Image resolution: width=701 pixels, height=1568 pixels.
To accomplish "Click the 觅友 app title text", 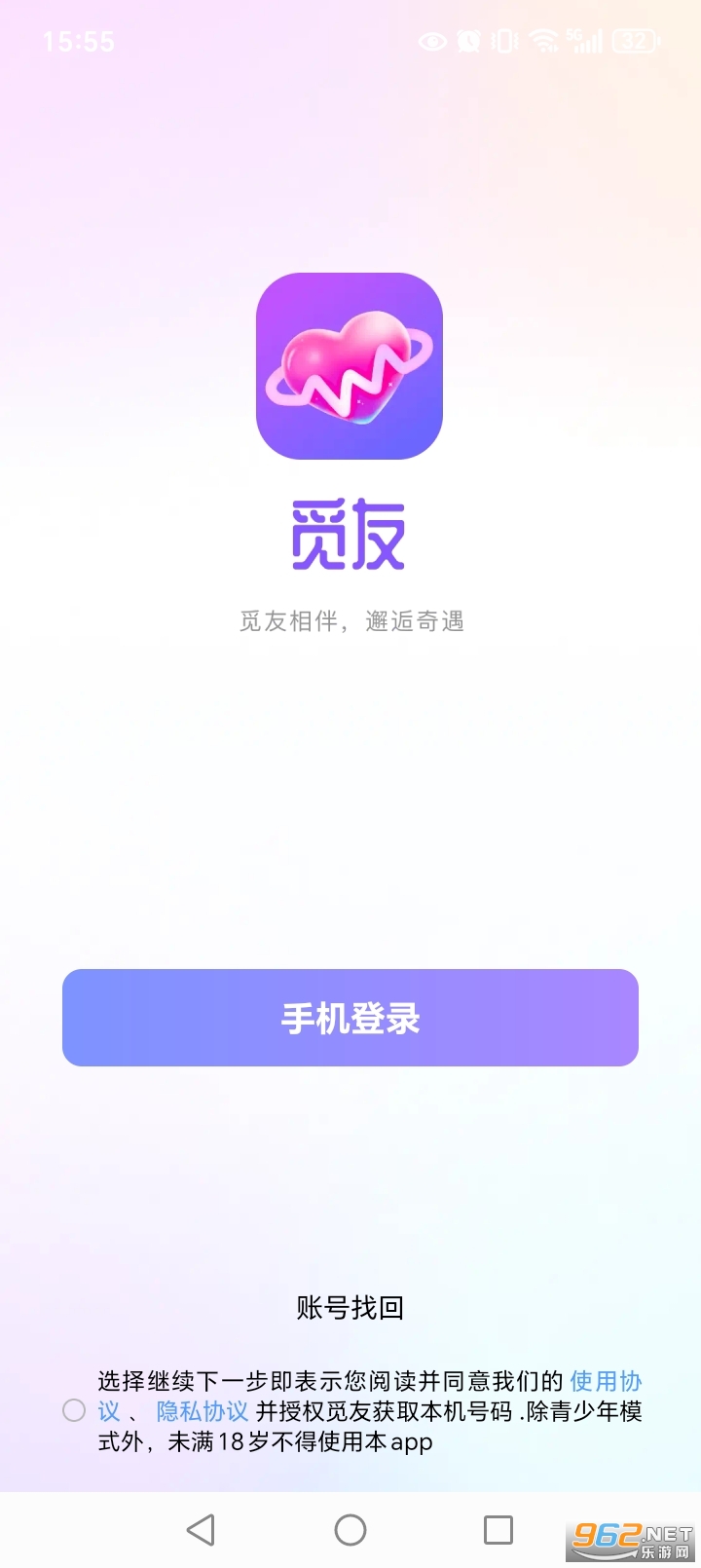I will [x=350, y=531].
